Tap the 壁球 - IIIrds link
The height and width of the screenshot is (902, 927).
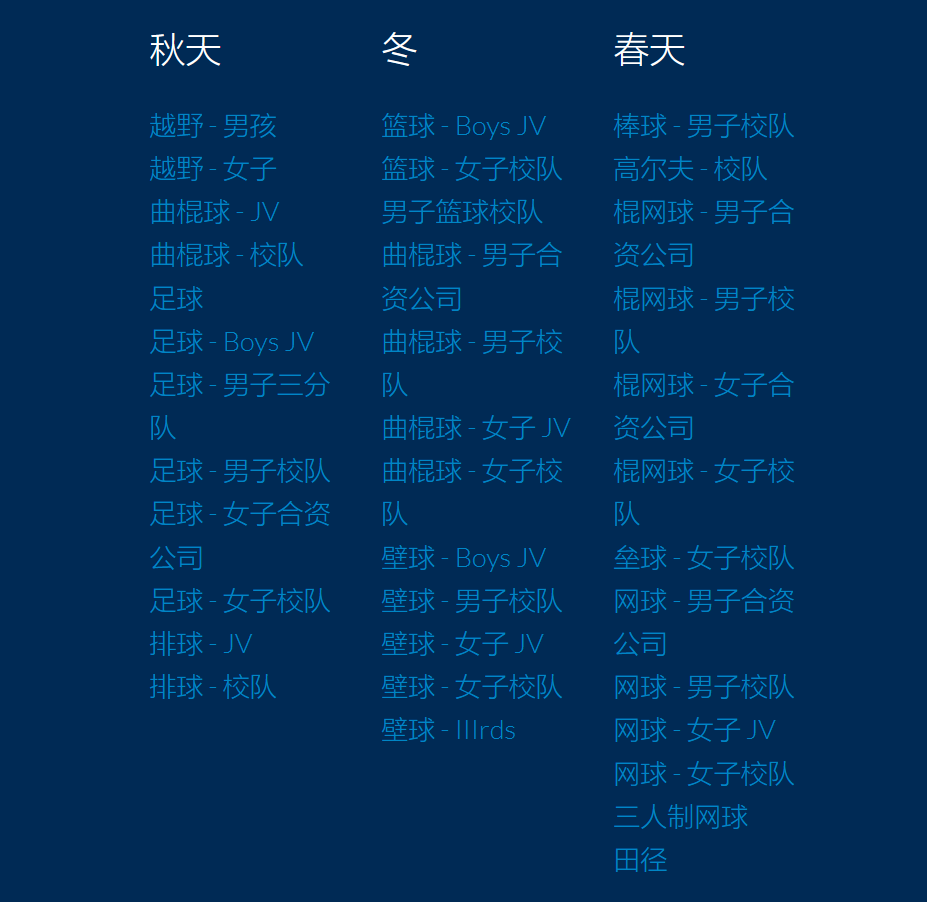pos(448,730)
